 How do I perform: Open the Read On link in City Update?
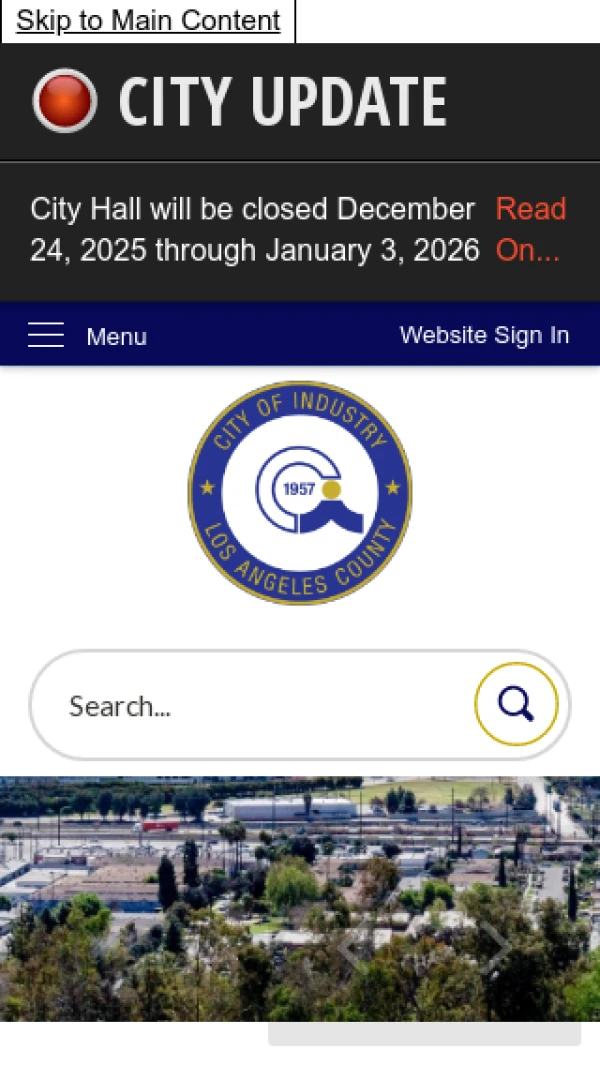530,229
